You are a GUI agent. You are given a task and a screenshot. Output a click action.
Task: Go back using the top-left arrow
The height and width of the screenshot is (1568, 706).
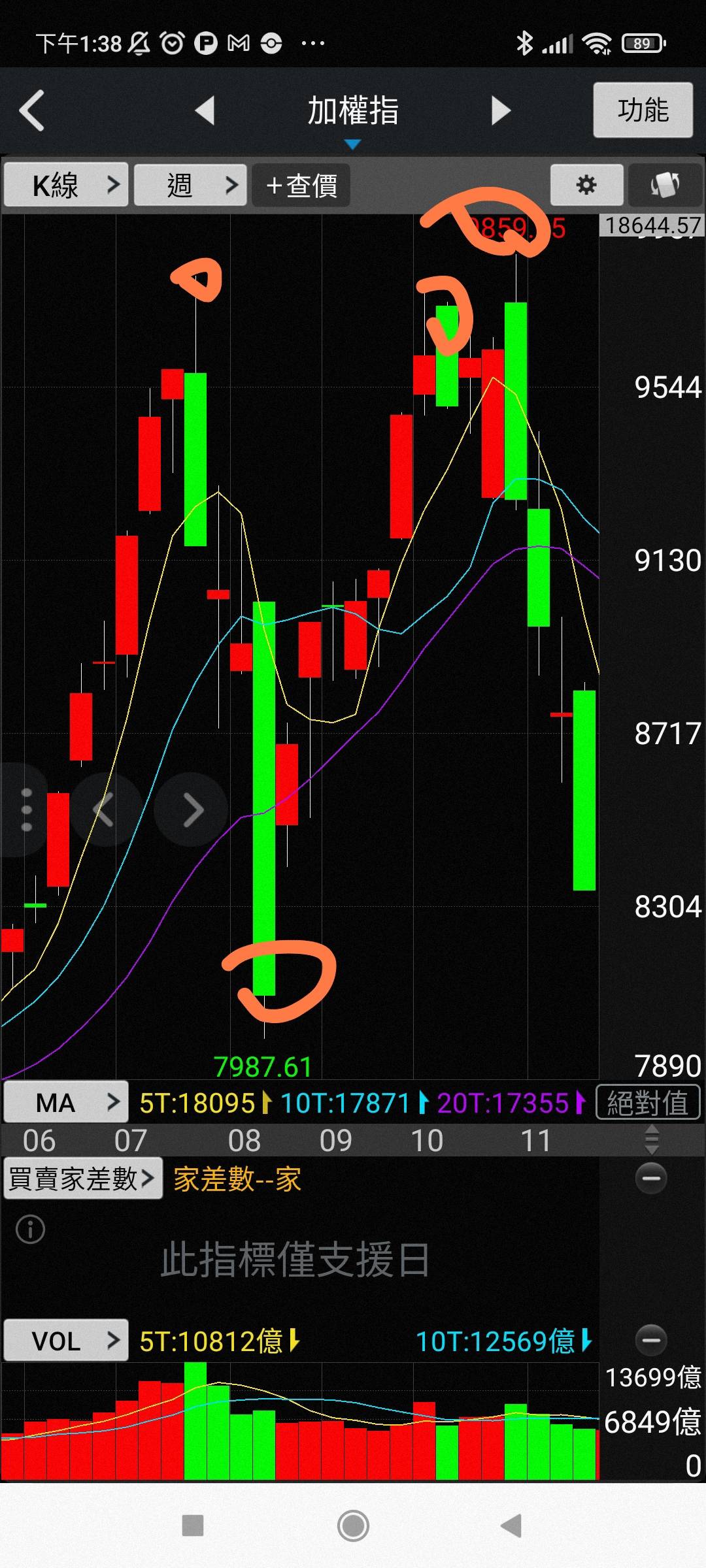coord(31,110)
